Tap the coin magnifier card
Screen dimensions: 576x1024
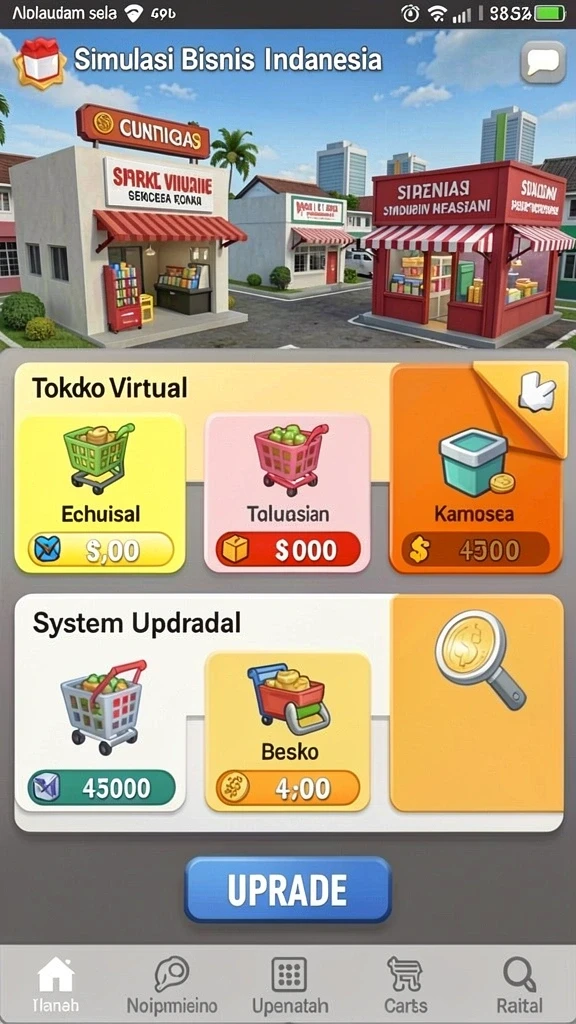tap(477, 704)
